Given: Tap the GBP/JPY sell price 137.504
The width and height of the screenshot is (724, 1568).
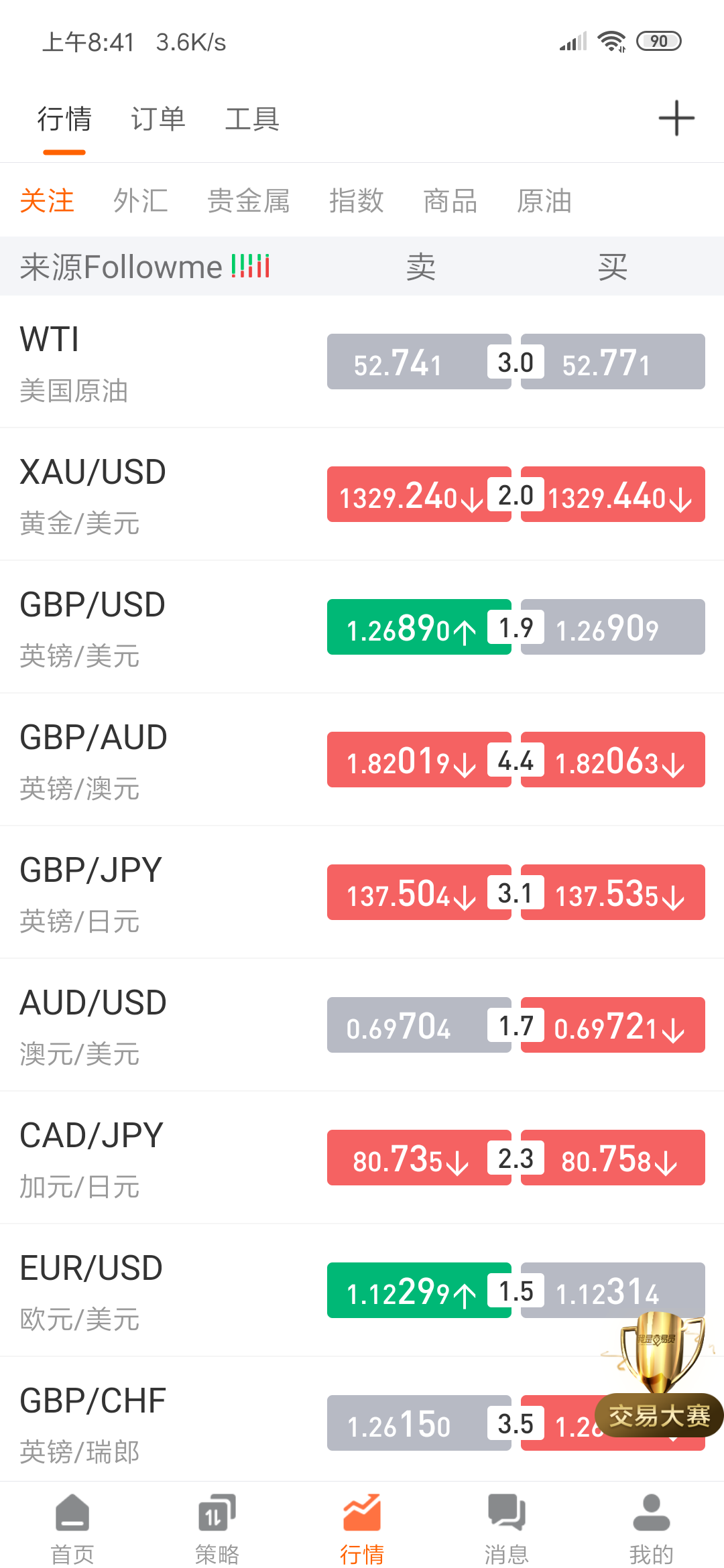Looking at the screenshot, I should point(419,893).
